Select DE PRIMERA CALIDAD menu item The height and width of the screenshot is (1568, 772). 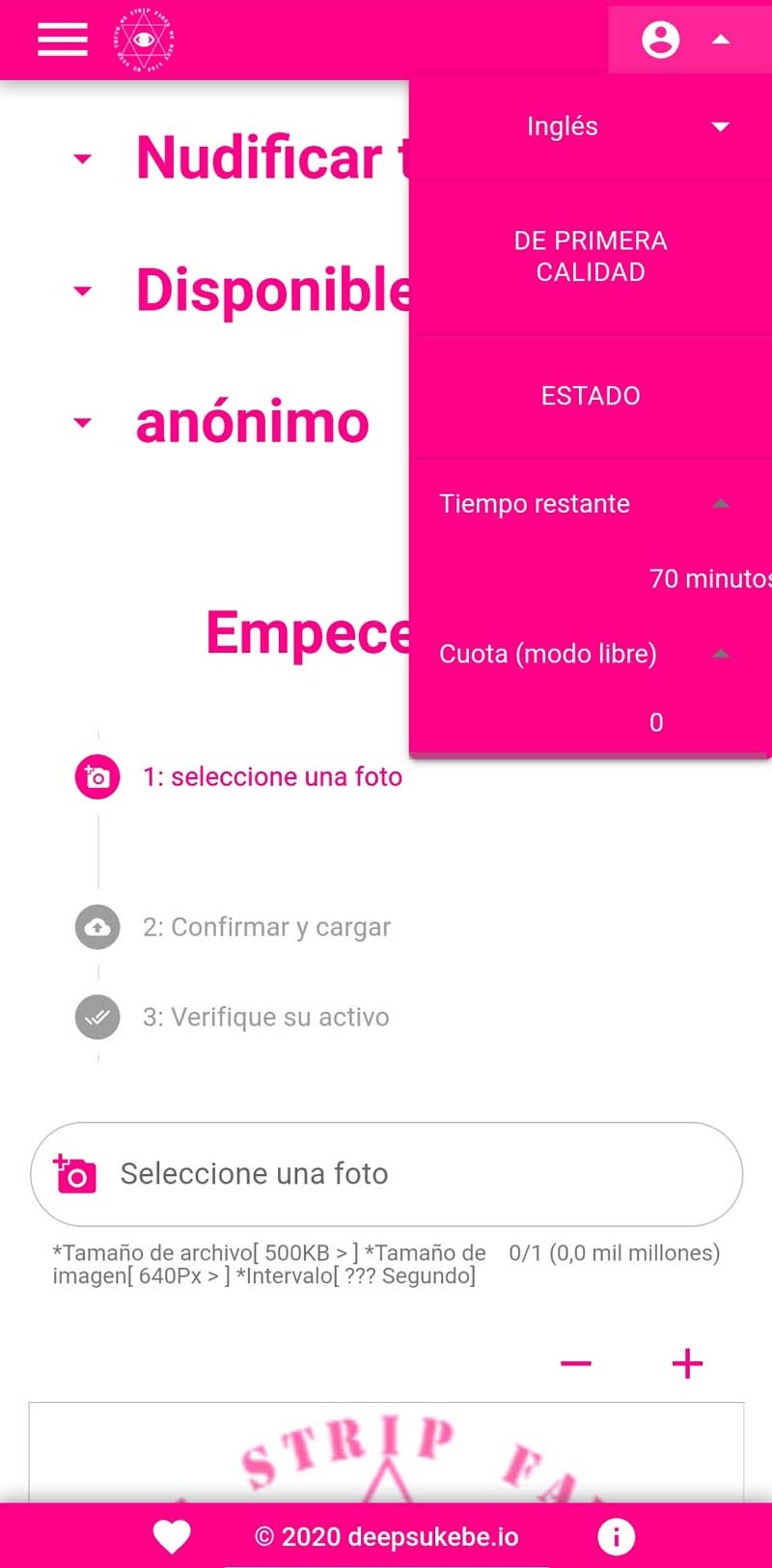point(590,256)
